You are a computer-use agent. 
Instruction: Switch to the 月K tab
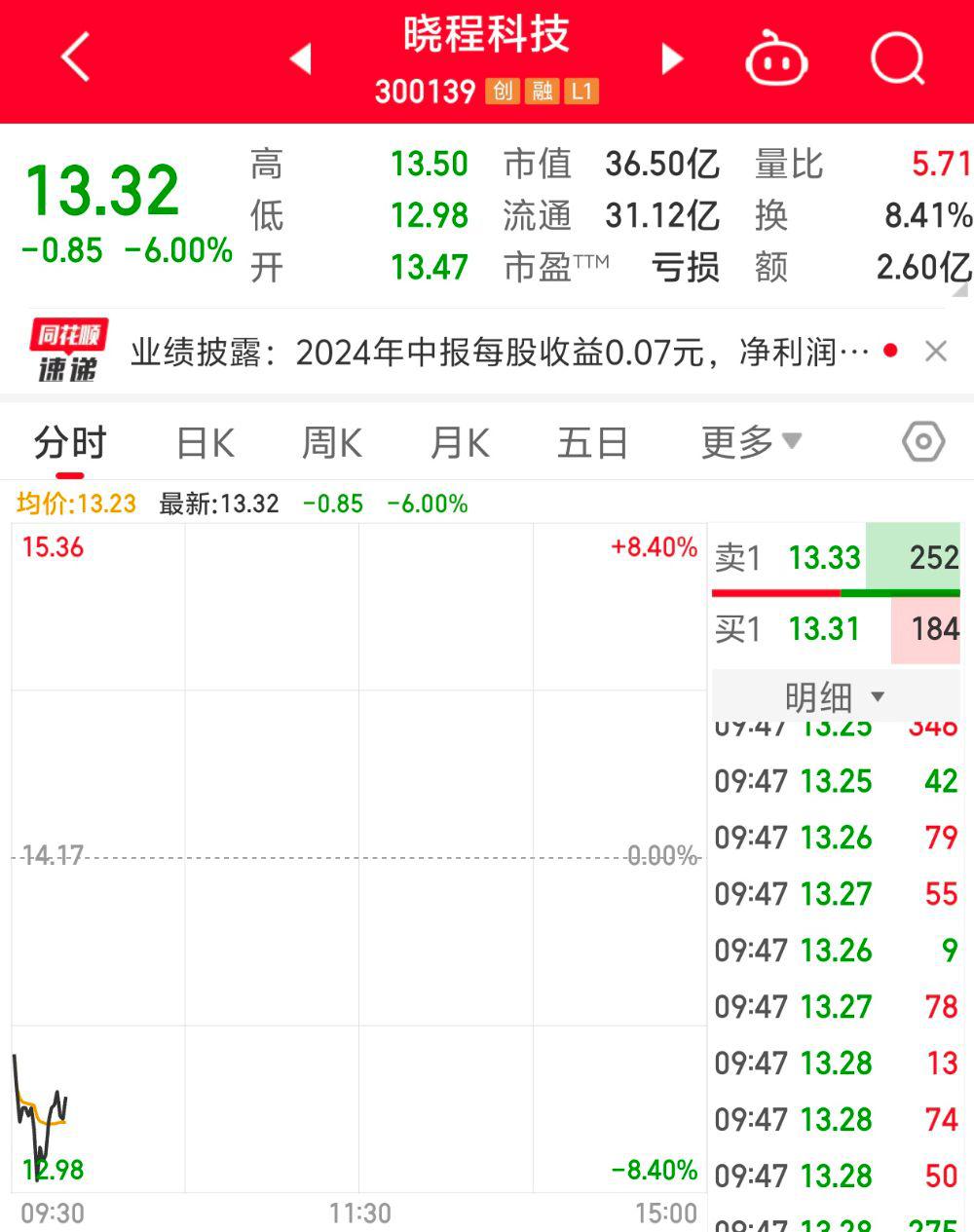pos(459,444)
